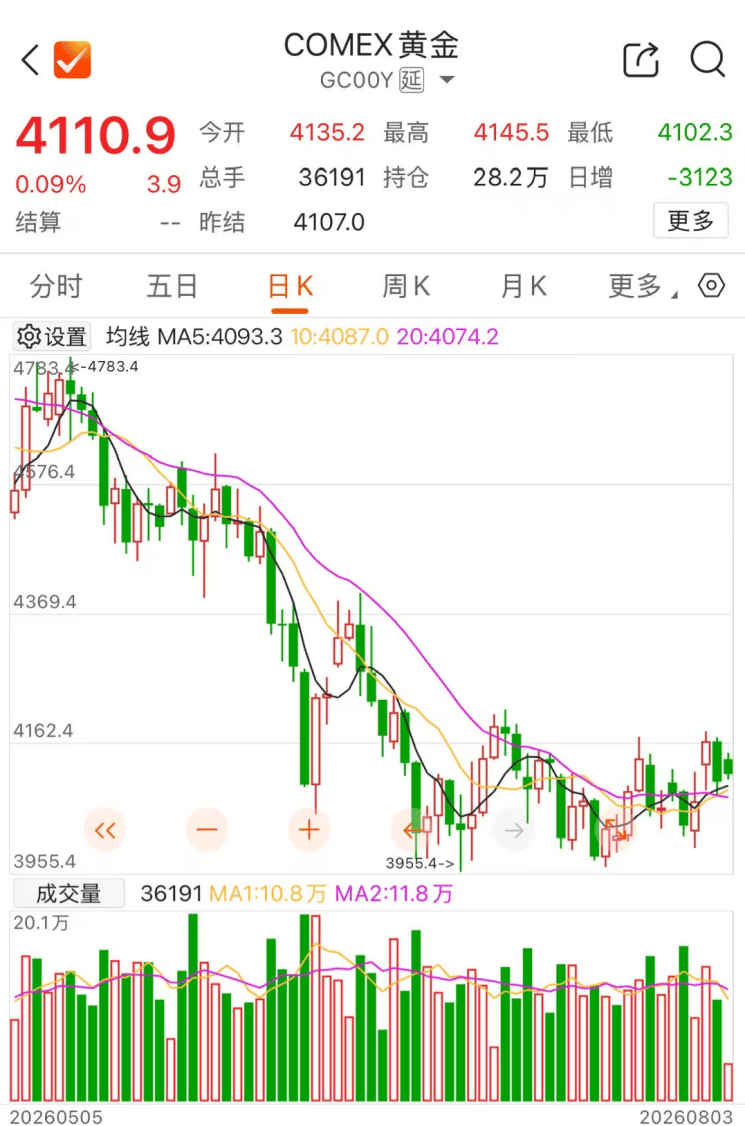
Task: Move chart left with left arrow
Action: click(x=411, y=831)
